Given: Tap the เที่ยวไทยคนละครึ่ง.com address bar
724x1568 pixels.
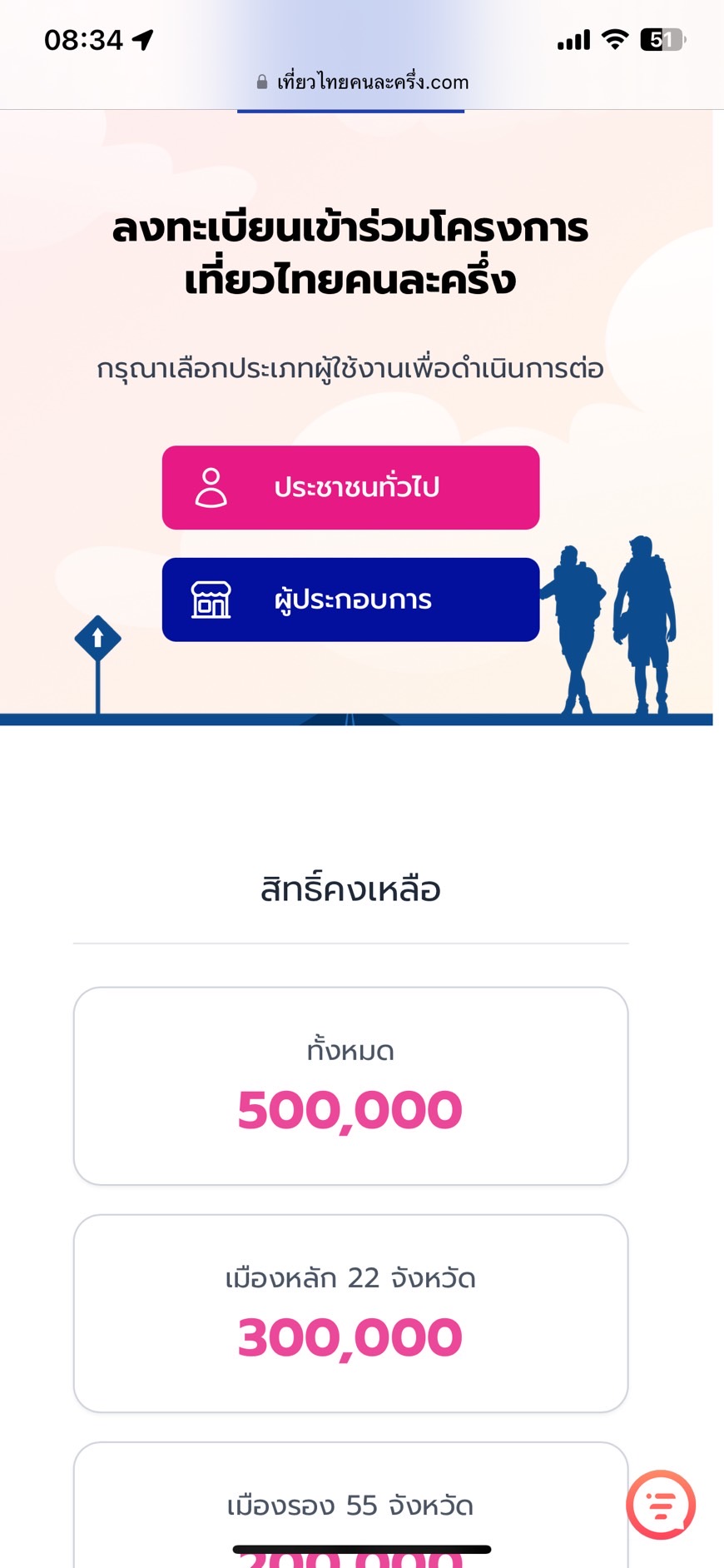Looking at the screenshot, I should tap(363, 82).
